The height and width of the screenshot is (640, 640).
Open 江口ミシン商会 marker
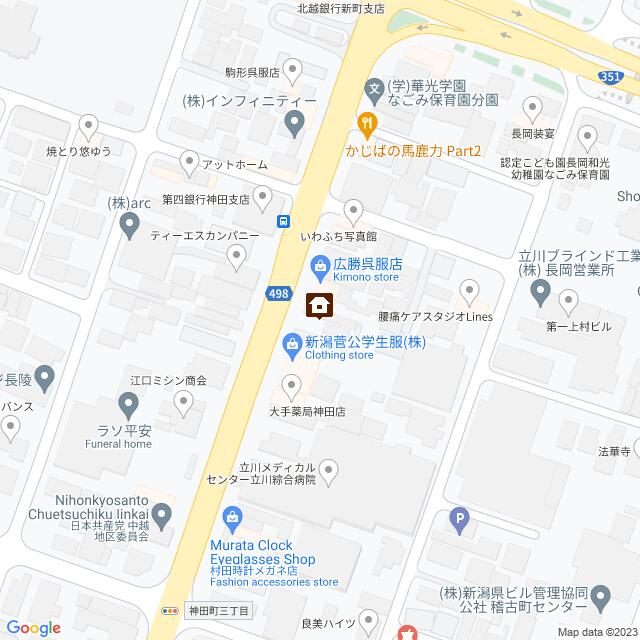click(x=184, y=403)
